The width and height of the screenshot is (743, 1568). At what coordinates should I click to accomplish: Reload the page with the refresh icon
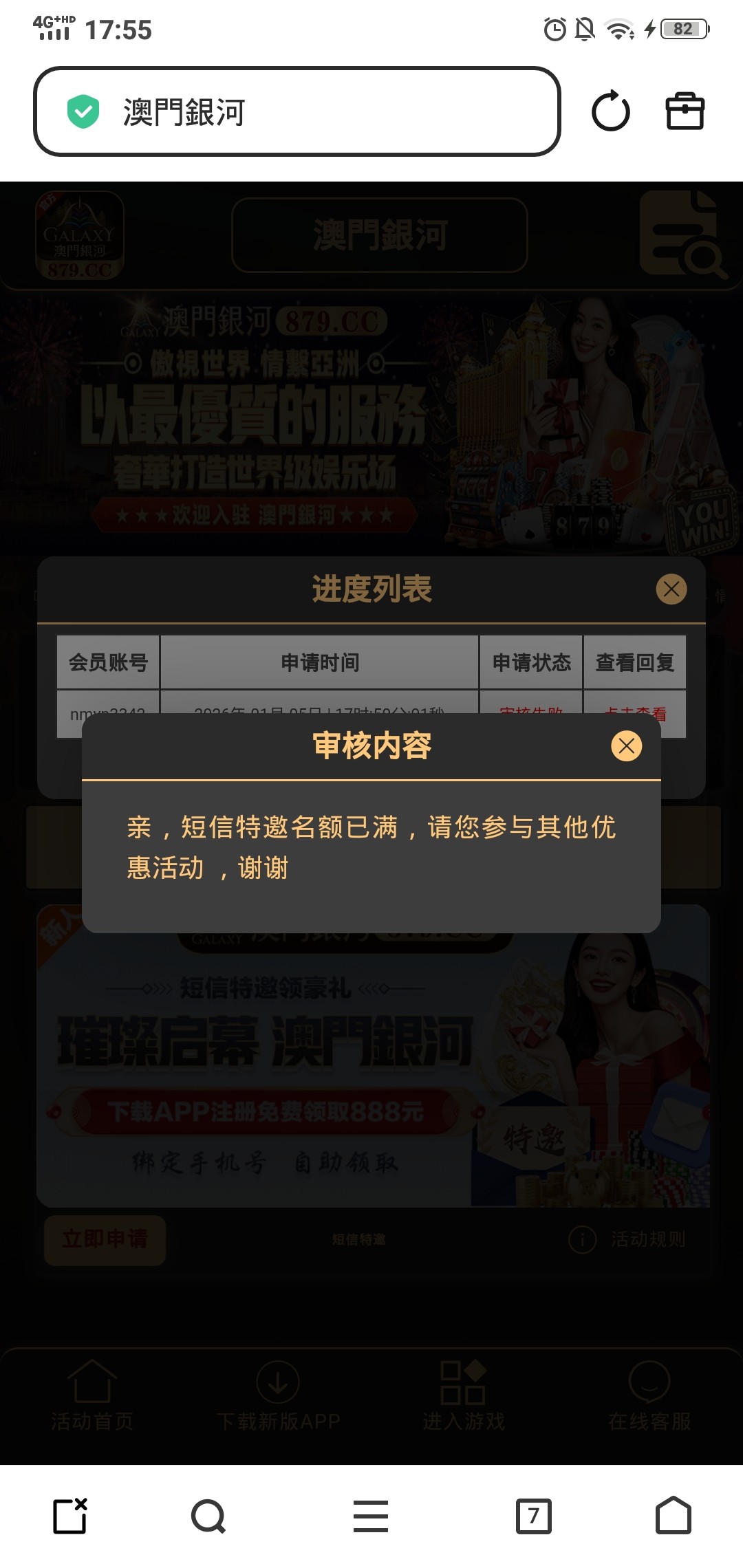coord(610,111)
